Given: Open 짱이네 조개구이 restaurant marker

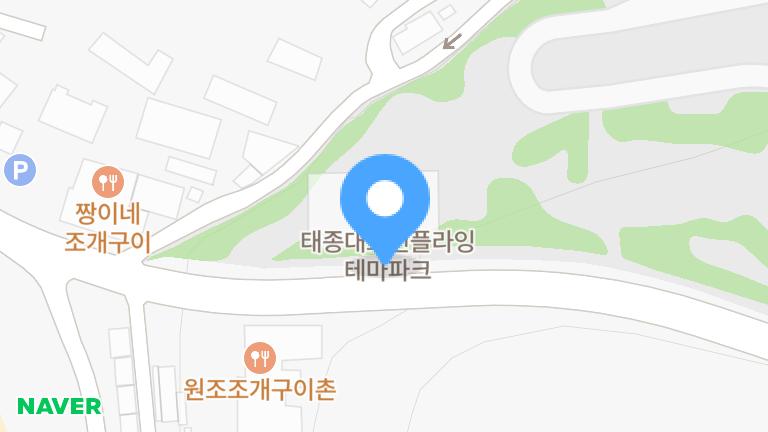Looking at the screenshot, I should [x=107, y=182].
